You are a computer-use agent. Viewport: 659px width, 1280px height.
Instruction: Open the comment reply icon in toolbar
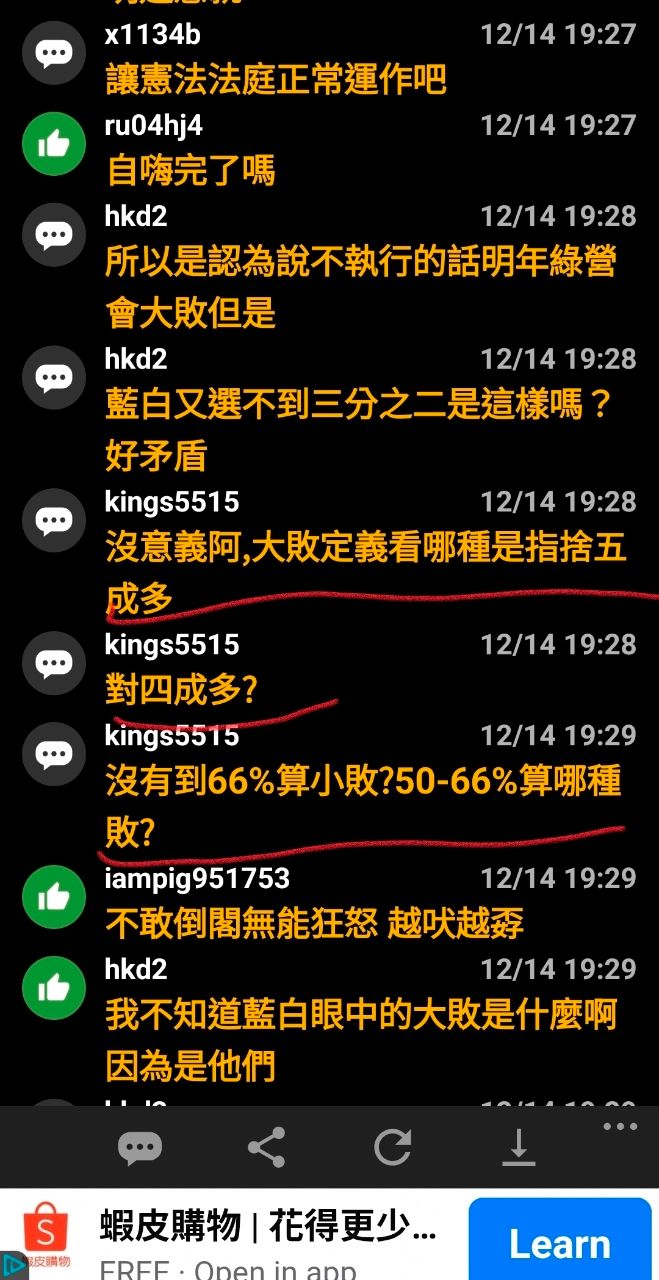click(140, 1147)
